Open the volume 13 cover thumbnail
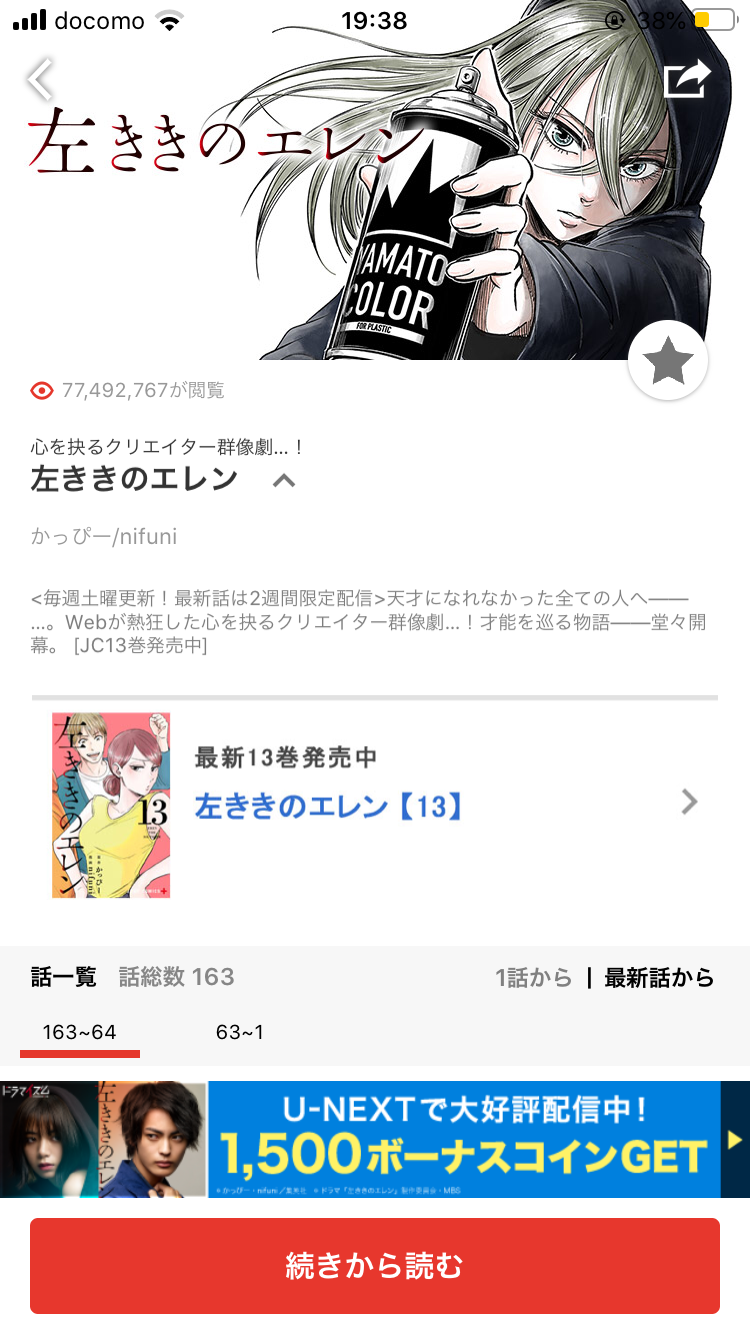Image resolution: width=750 pixels, height=1334 pixels. [x=111, y=805]
